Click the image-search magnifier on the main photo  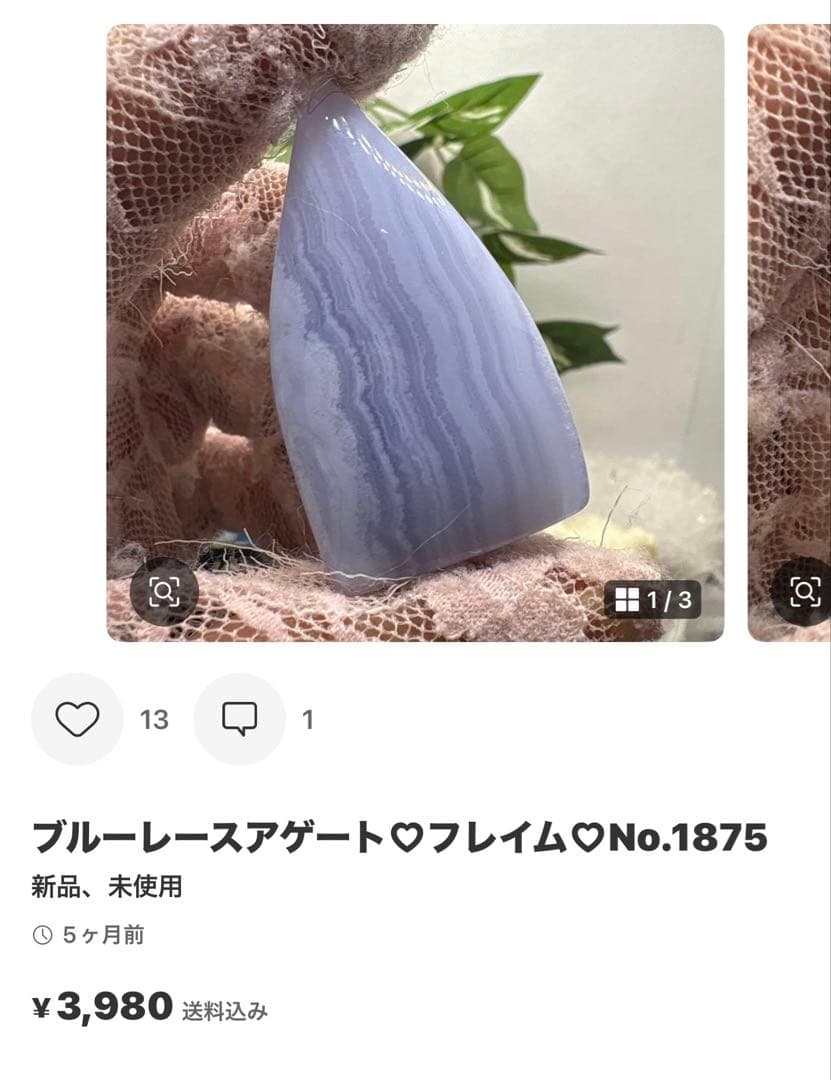pos(165,592)
